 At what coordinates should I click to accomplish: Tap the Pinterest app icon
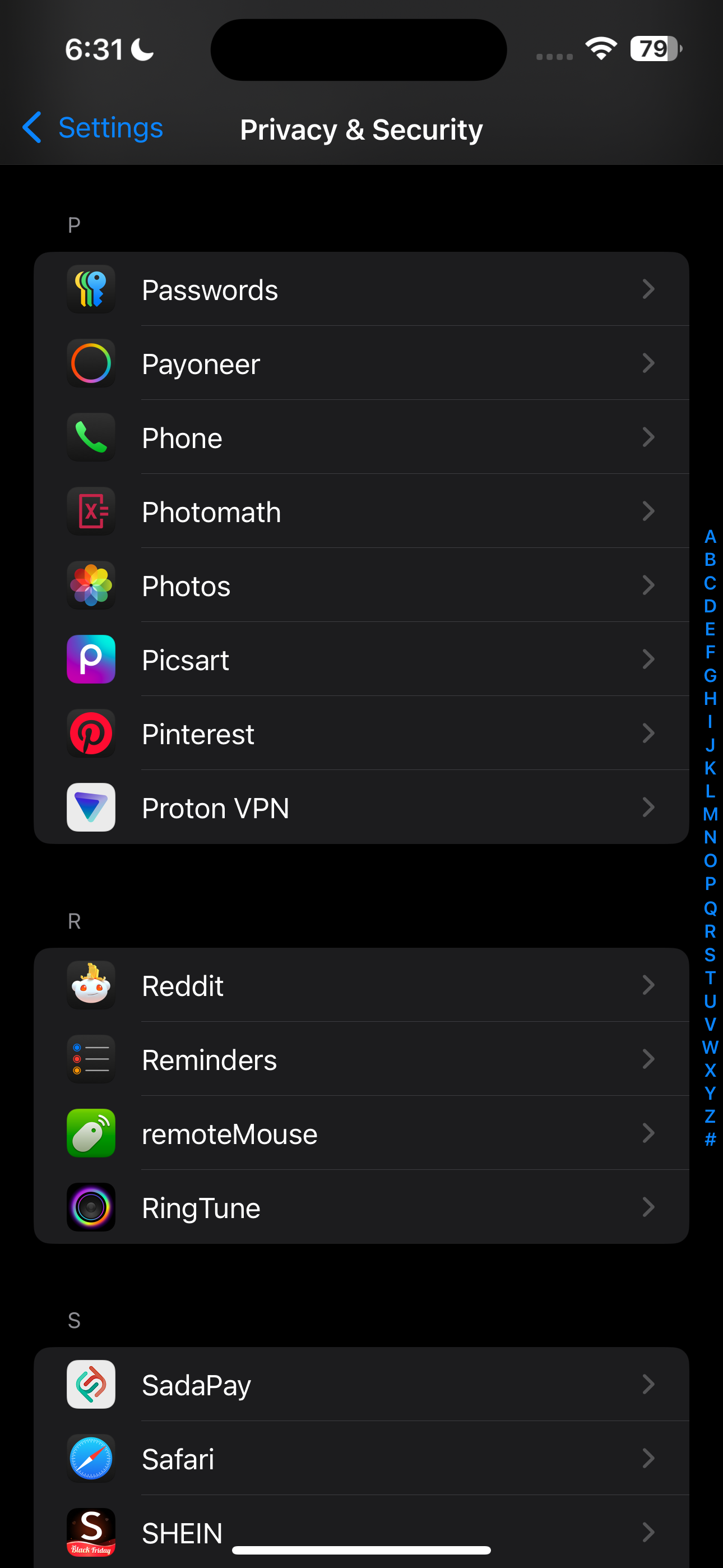91,734
